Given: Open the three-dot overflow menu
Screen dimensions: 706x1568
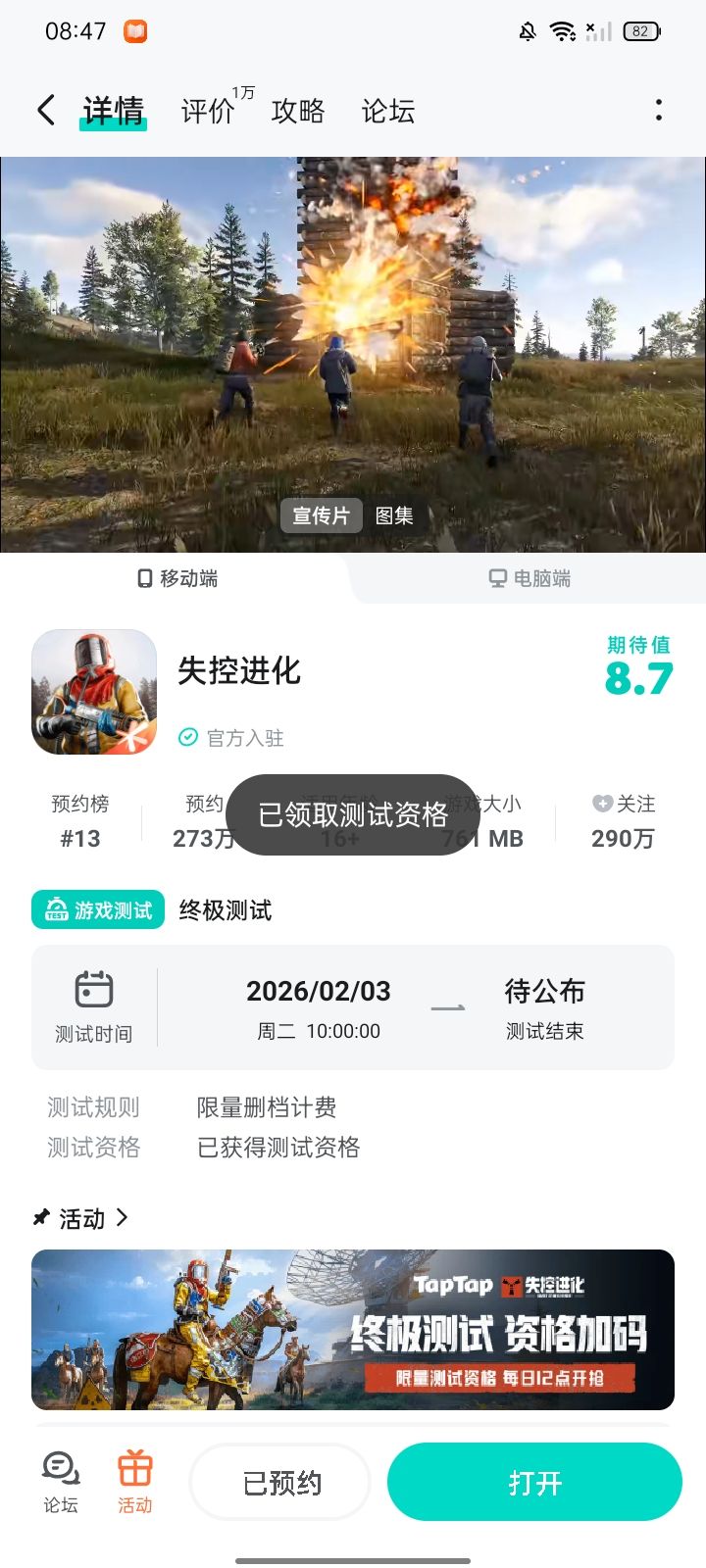Looking at the screenshot, I should (658, 111).
